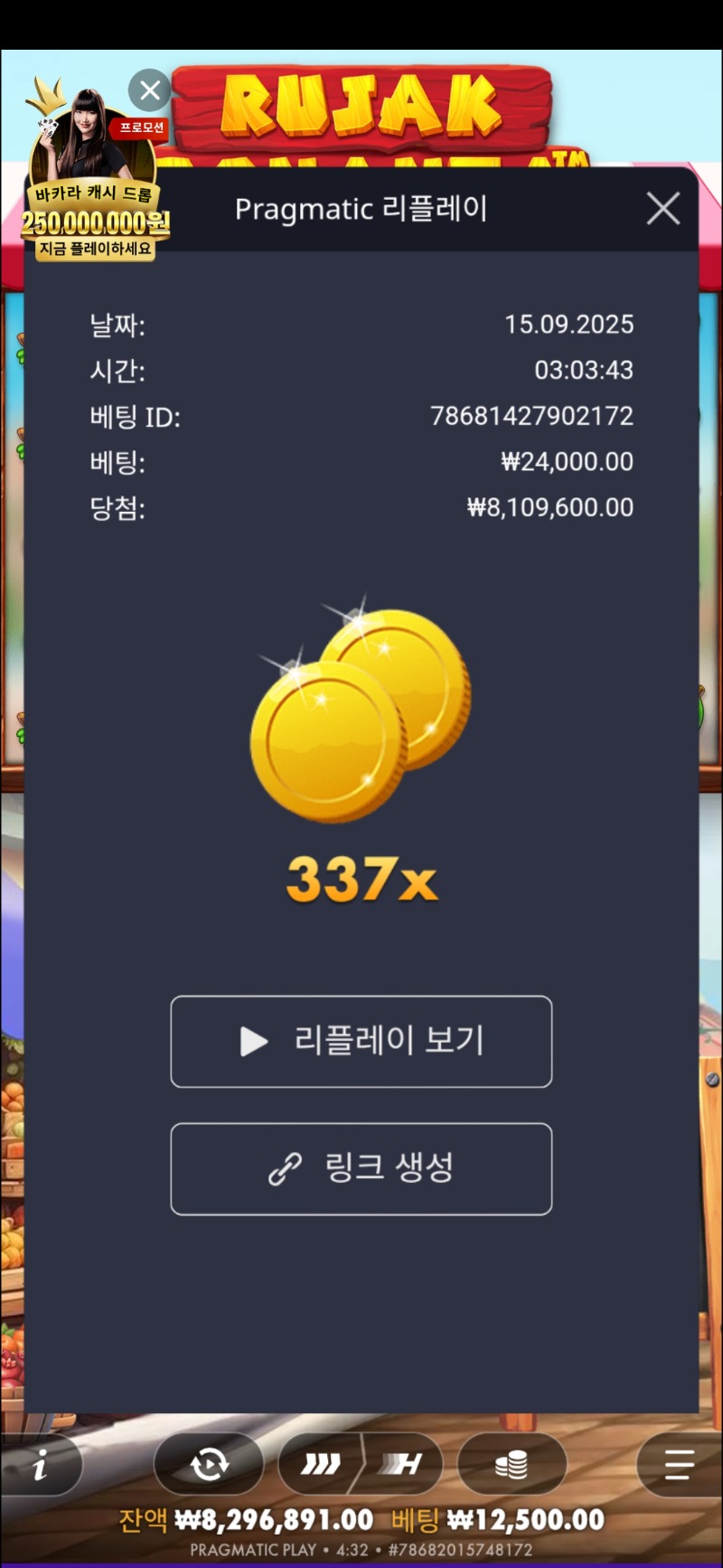
Task: Dismiss the baccarat cash drop promotion
Action: click(150, 90)
